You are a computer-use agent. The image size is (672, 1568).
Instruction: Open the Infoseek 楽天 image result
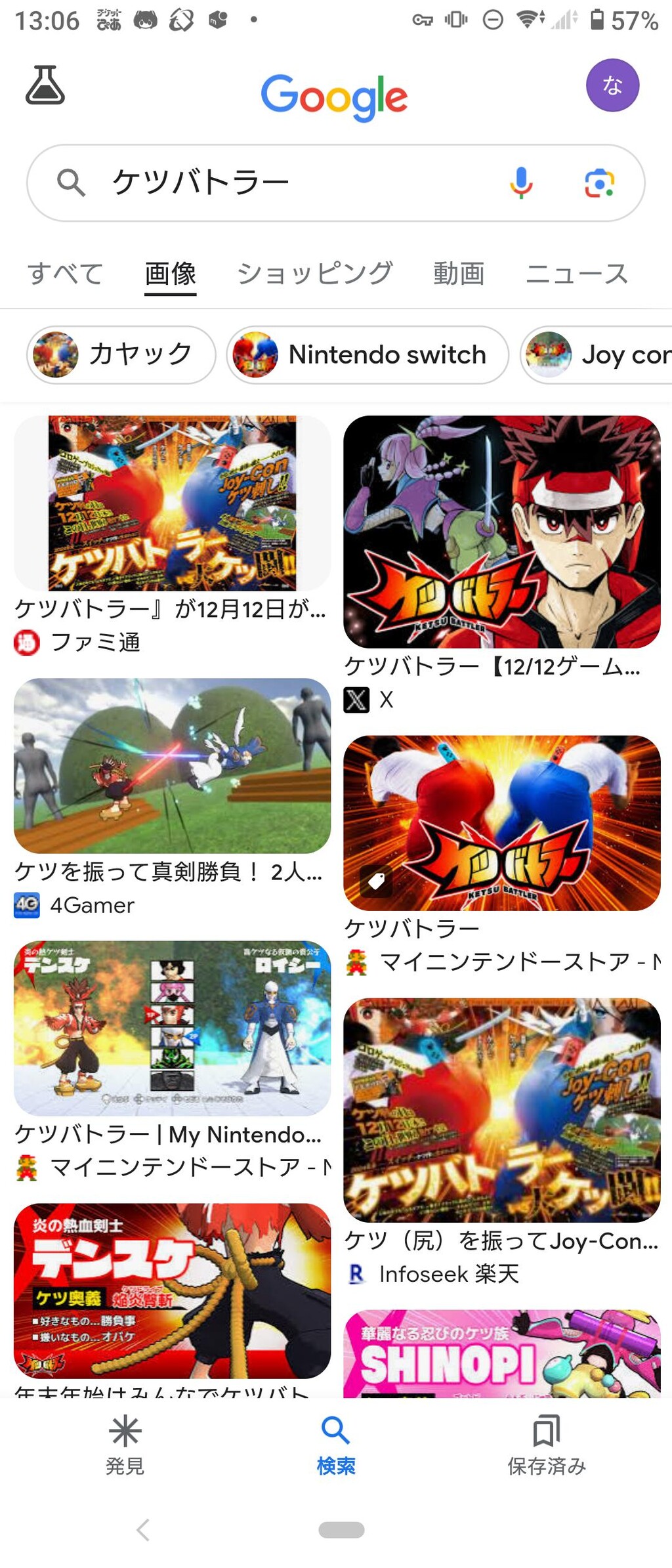click(501, 1109)
